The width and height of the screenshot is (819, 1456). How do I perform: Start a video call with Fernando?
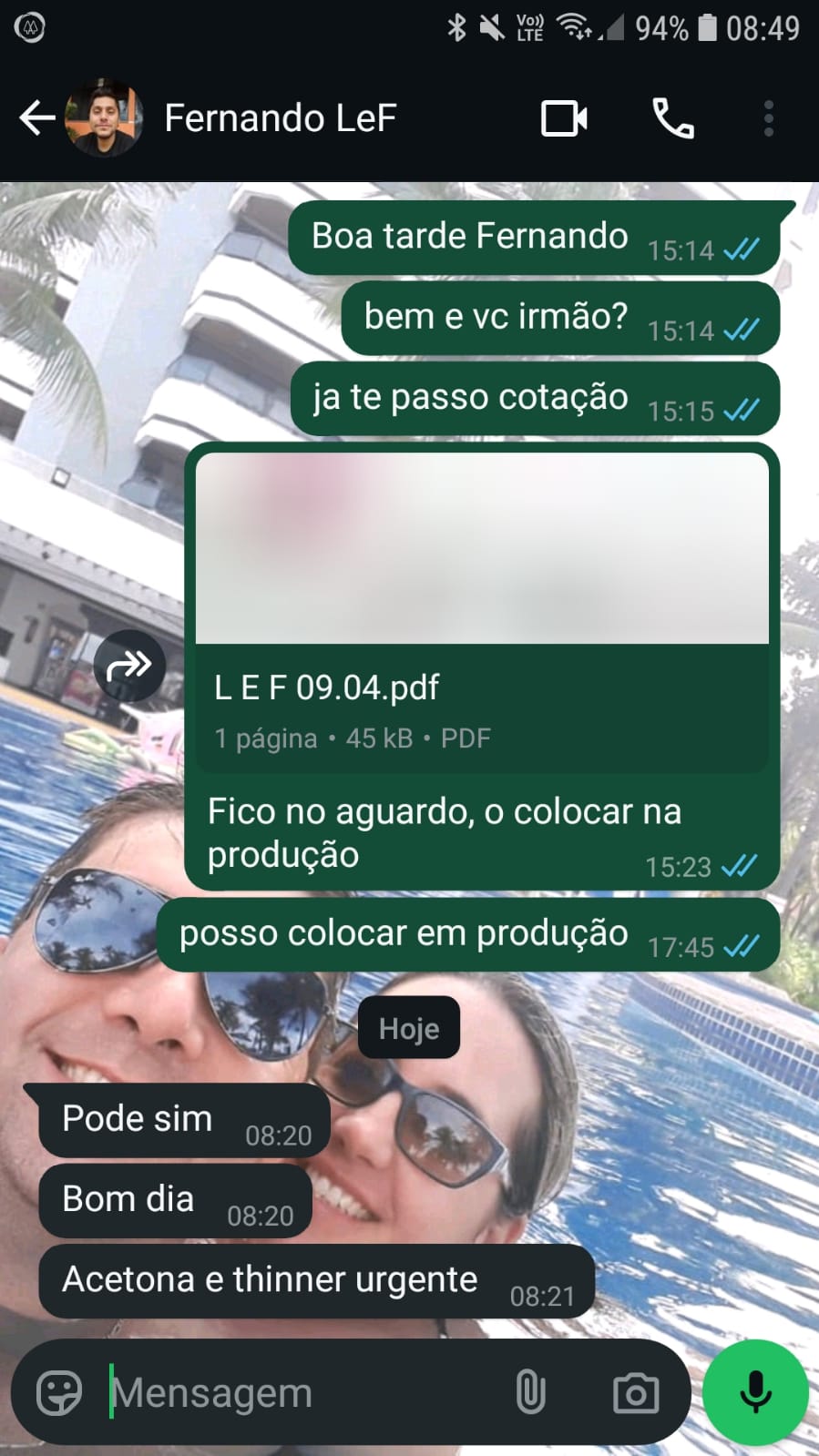[564, 118]
